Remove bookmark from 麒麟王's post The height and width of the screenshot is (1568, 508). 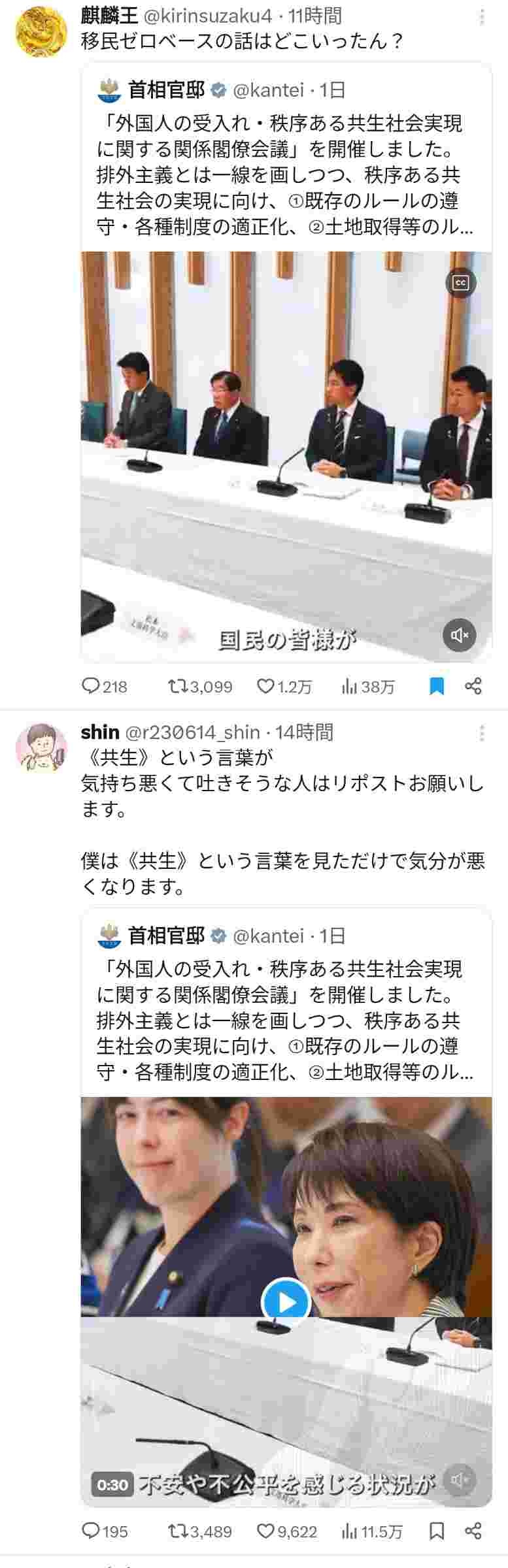click(436, 686)
